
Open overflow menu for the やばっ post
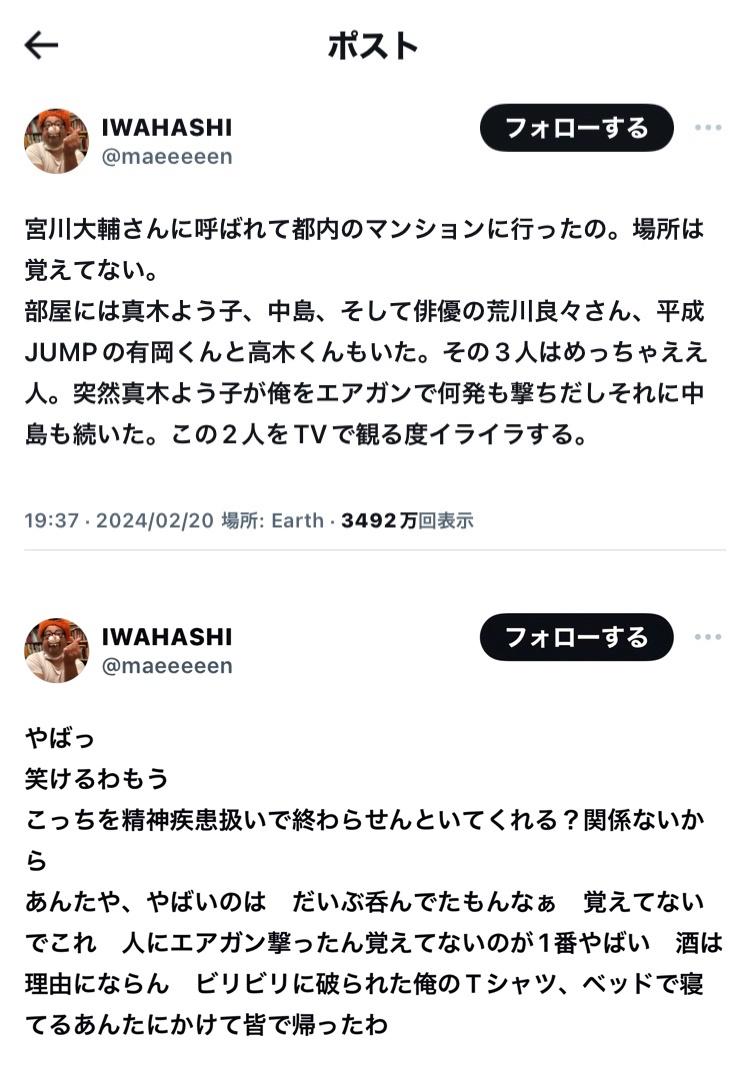coord(708,637)
